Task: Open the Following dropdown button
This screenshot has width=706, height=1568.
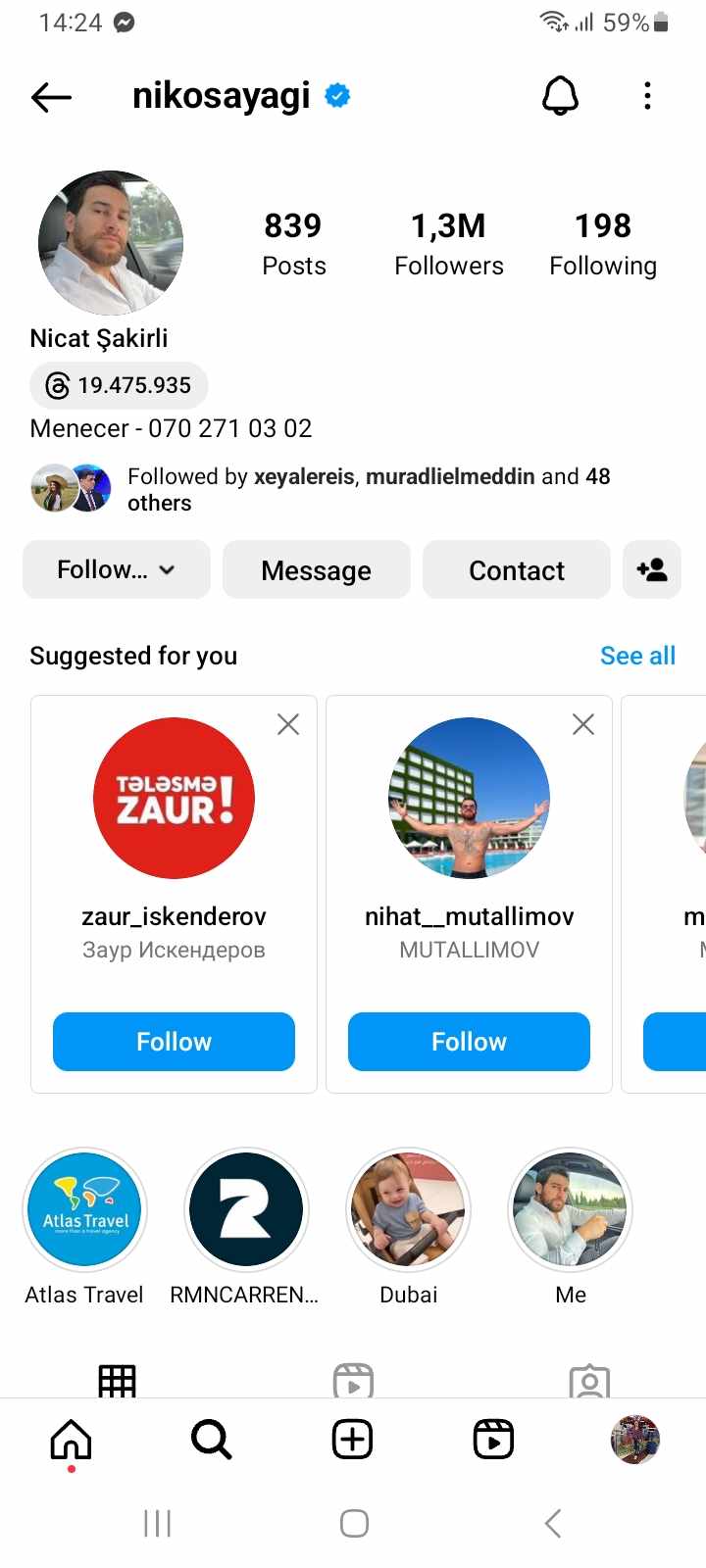Action: click(117, 569)
